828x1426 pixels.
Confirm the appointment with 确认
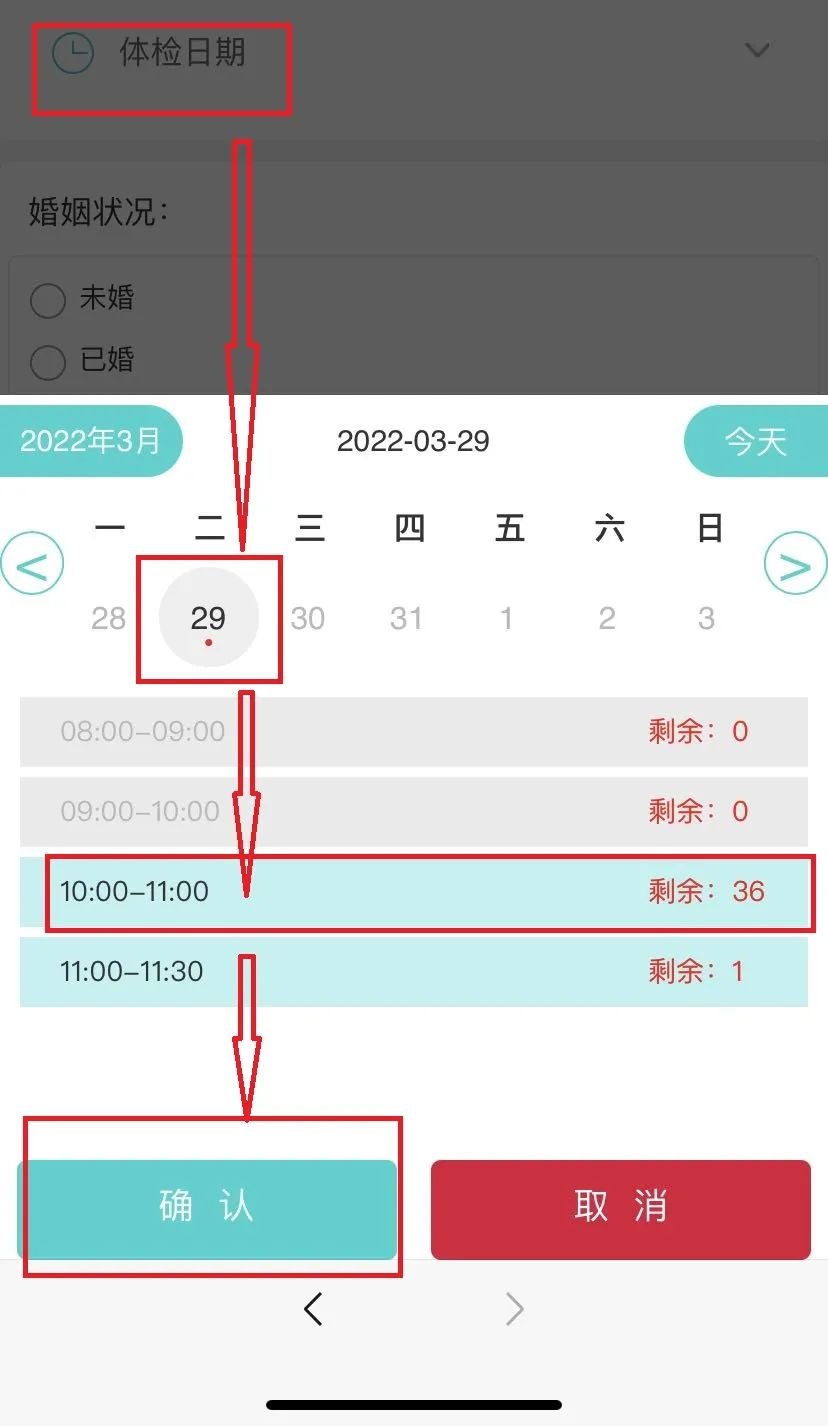[x=207, y=1208]
